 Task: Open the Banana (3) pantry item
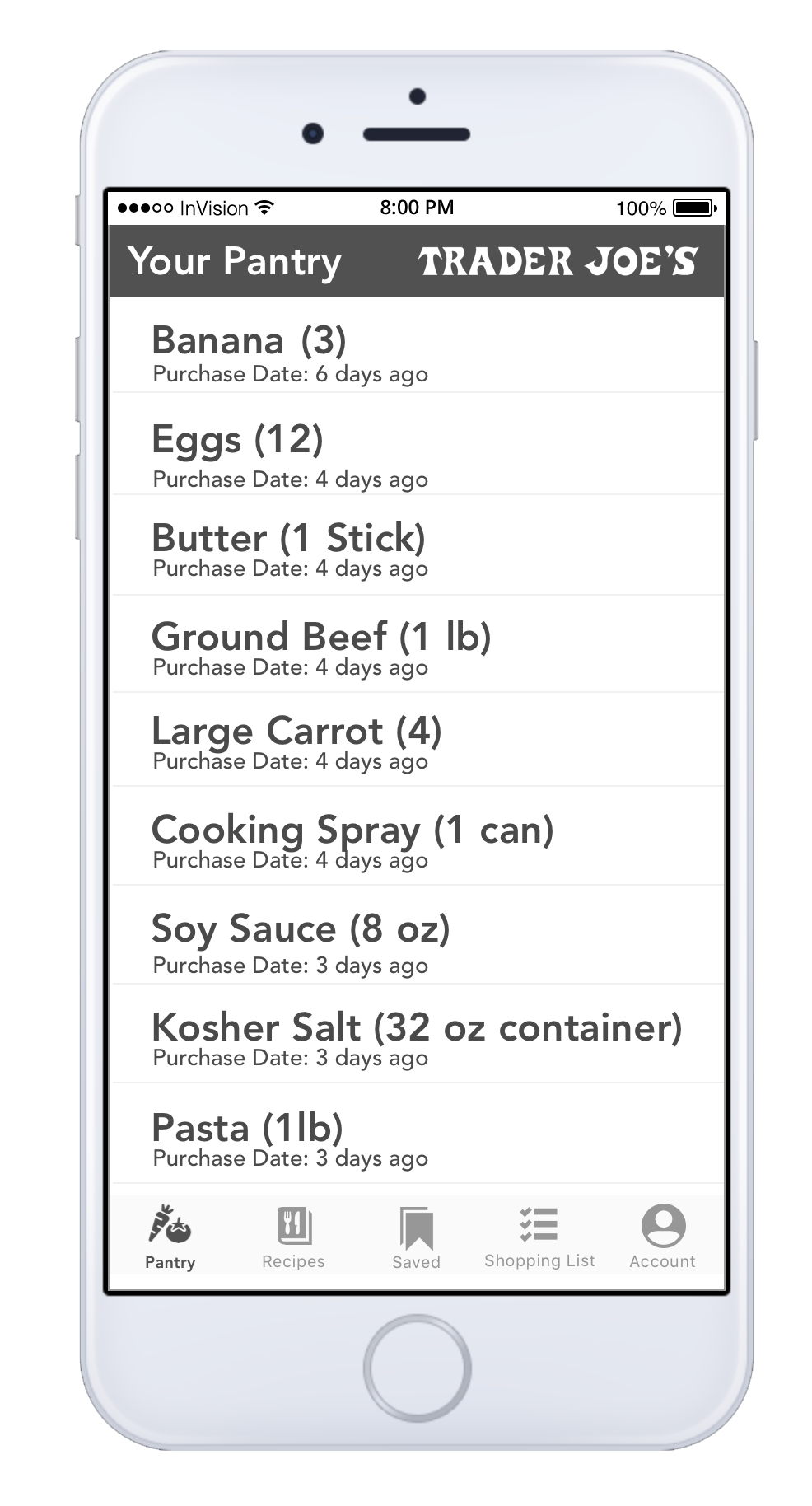pyautogui.click(x=417, y=345)
